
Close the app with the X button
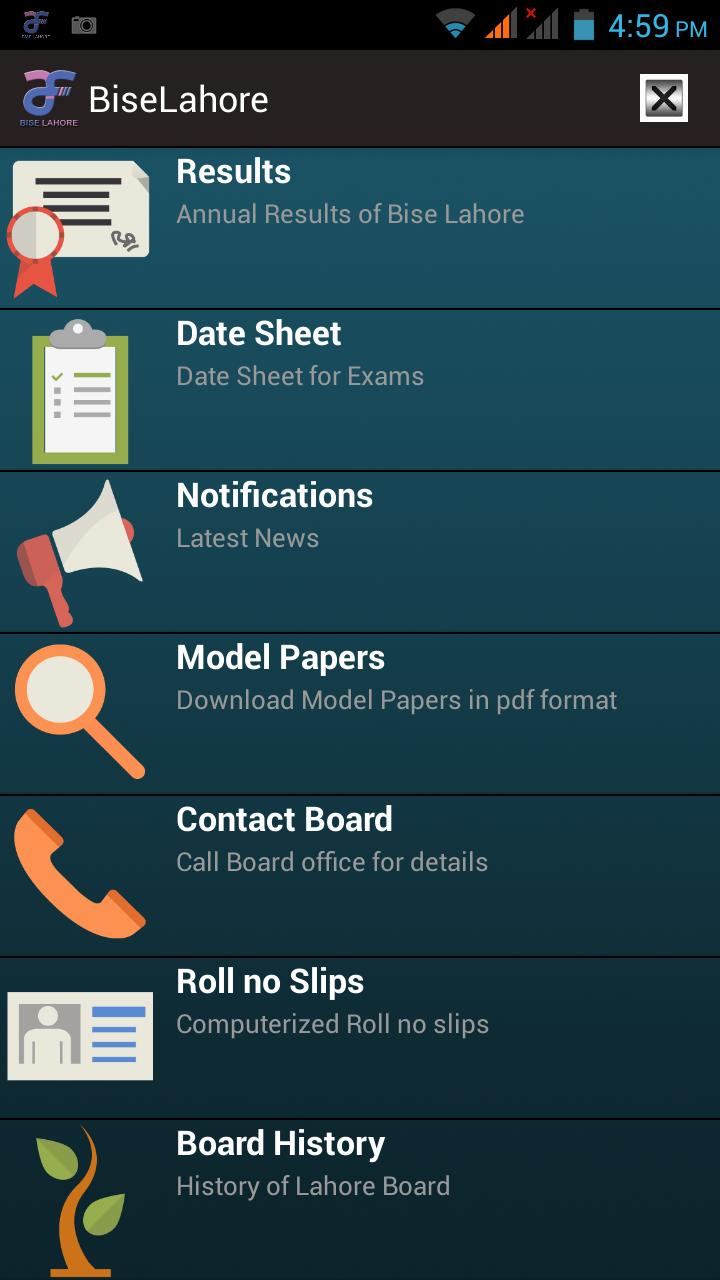tap(663, 99)
